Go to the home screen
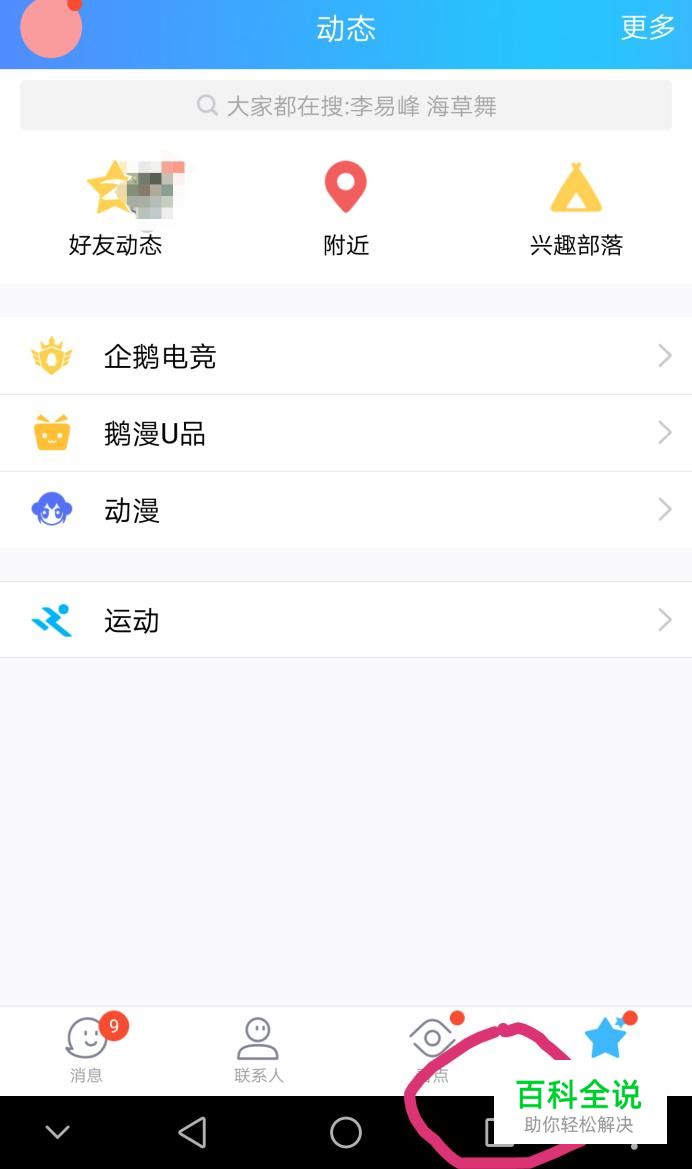Viewport: 692px width, 1169px height. 346,1132
